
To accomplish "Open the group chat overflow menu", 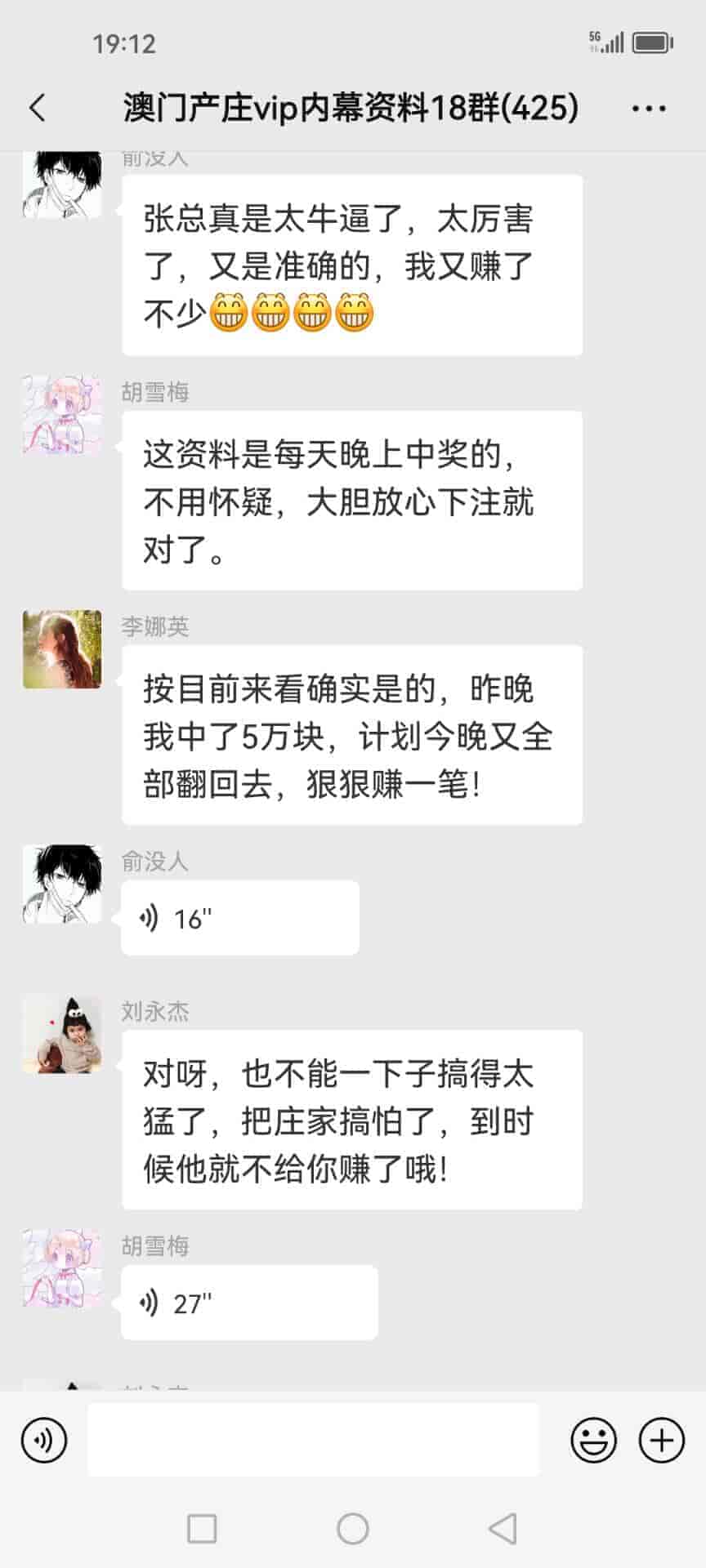I will tap(649, 108).
